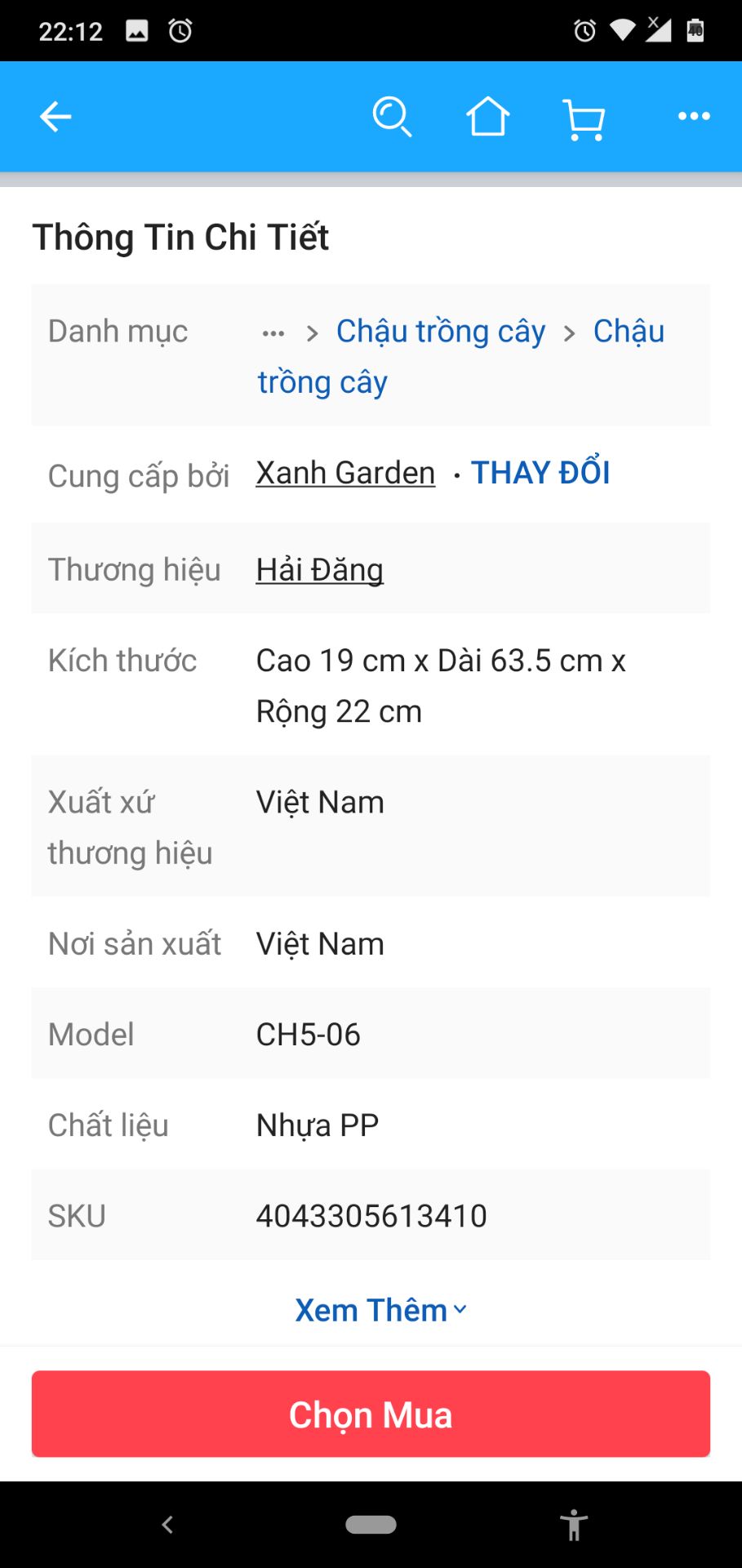
Task: Expand the first Chậu trồng cây breadcrumb
Action: tap(441, 331)
